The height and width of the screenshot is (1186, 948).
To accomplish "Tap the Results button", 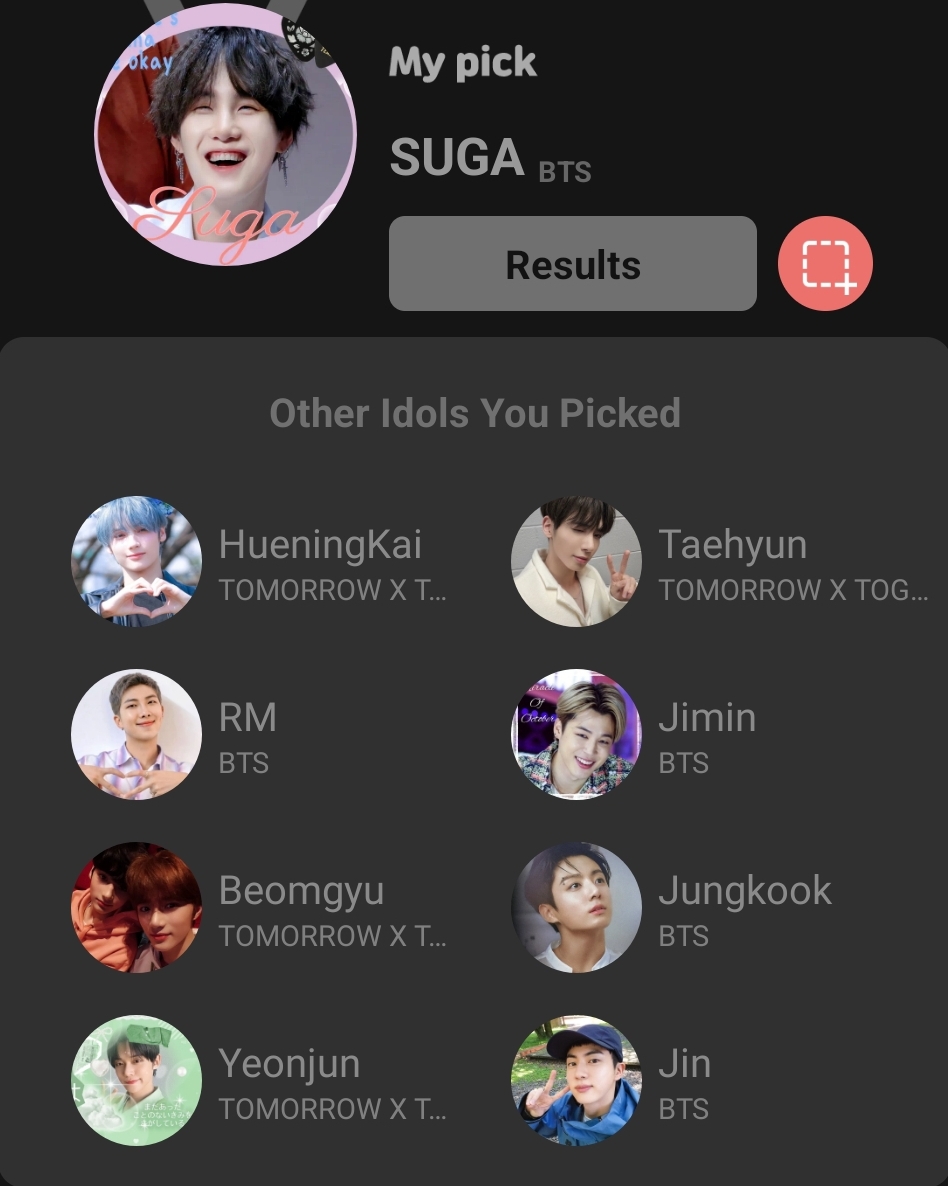I will pos(572,264).
